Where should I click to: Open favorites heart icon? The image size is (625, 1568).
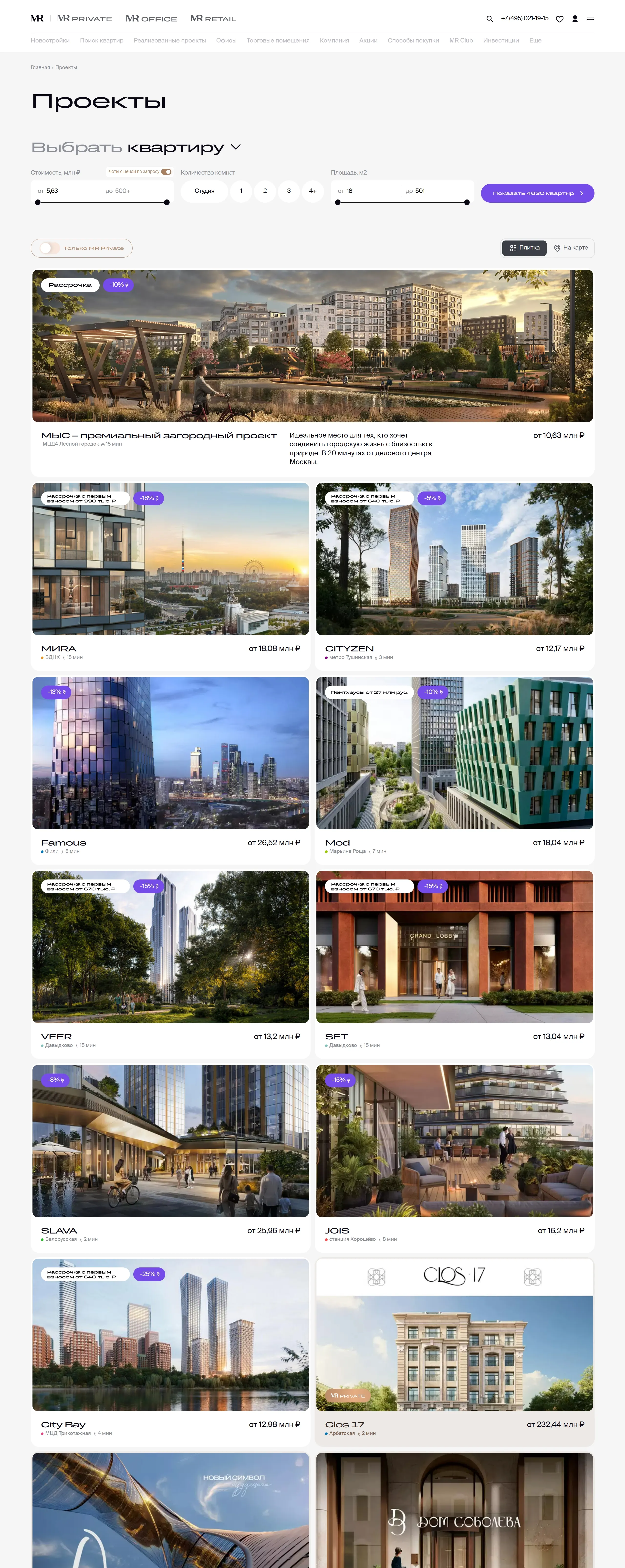[x=559, y=19]
